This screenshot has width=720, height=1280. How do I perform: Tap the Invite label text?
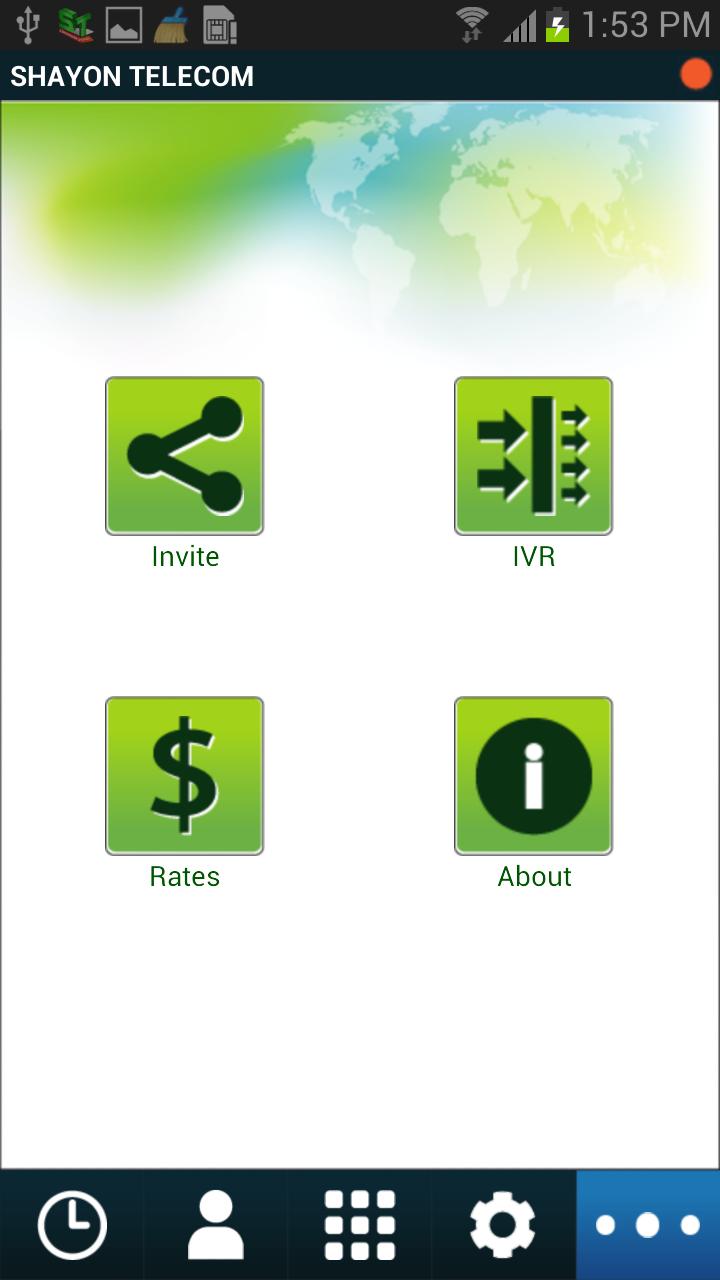[x=184, y=556]
